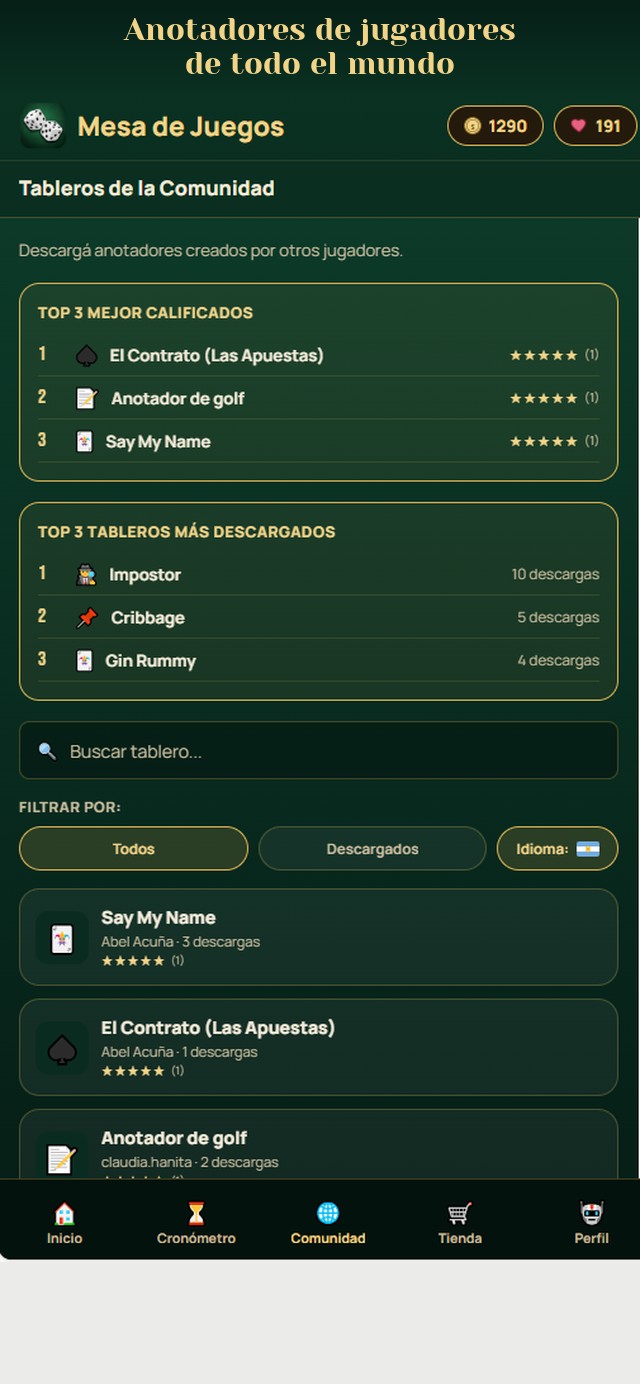Select the Comunidad tab
This screenshot has width=640, height=1384.
328,1224
